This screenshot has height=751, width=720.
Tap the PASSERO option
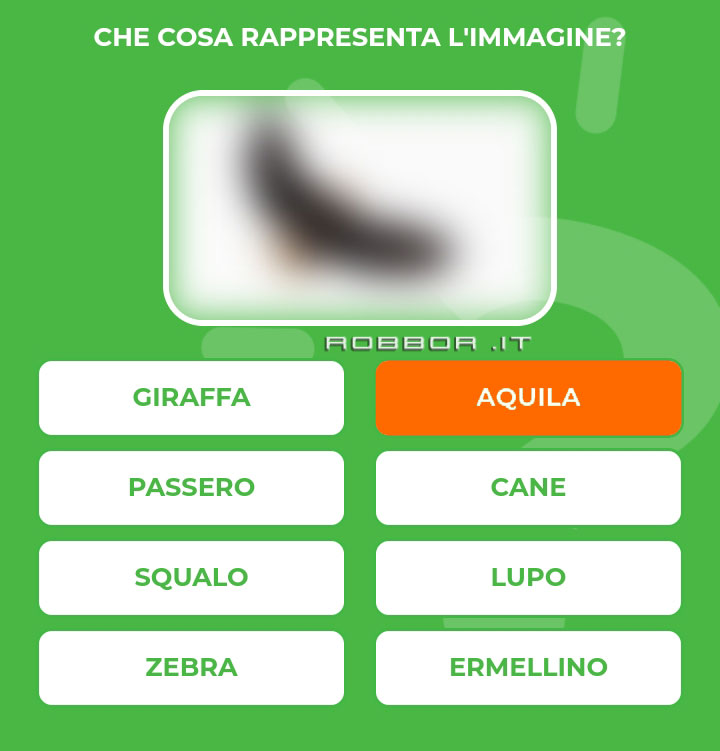coord(191,488)
